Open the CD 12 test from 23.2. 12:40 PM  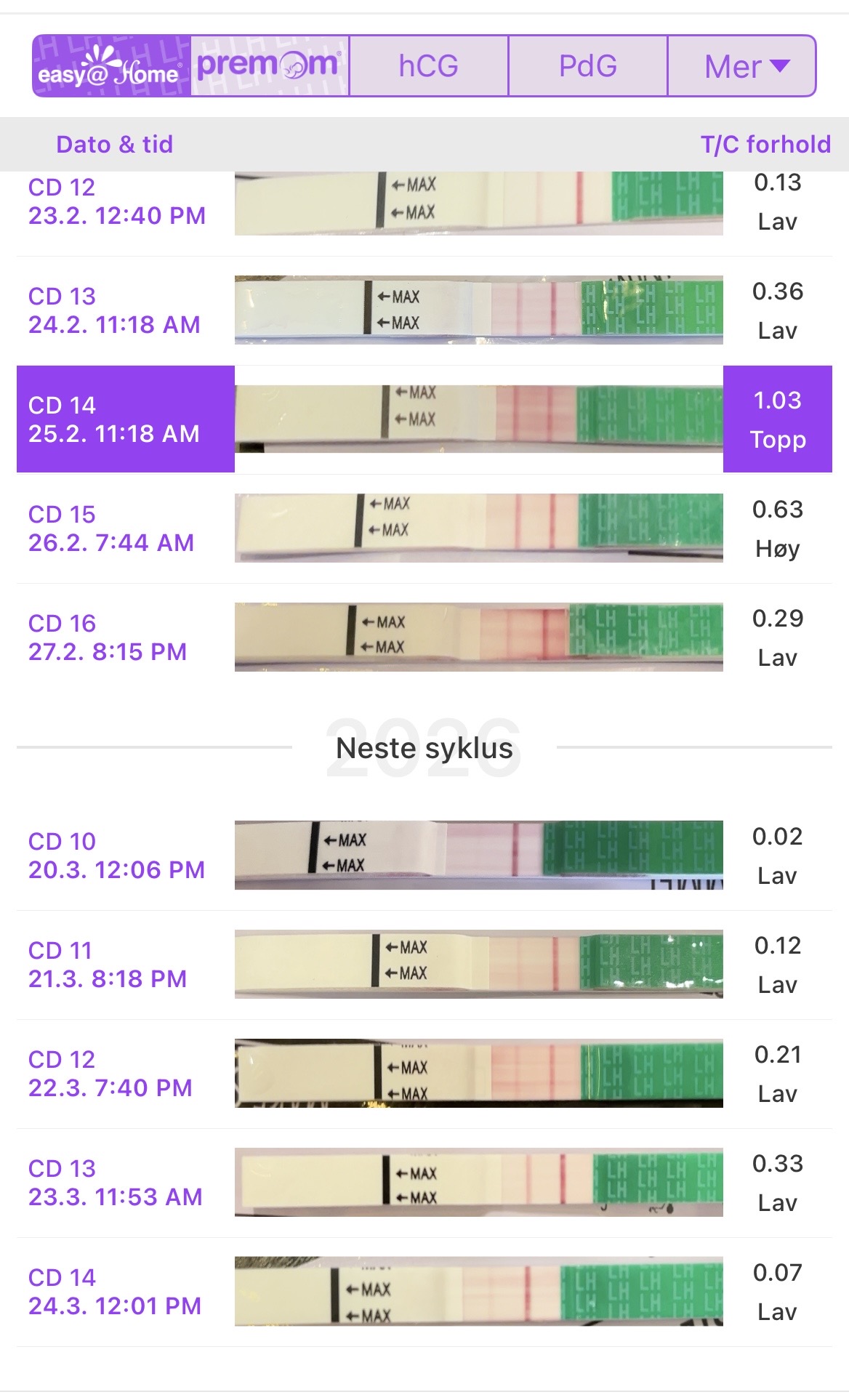click(424, 204)
